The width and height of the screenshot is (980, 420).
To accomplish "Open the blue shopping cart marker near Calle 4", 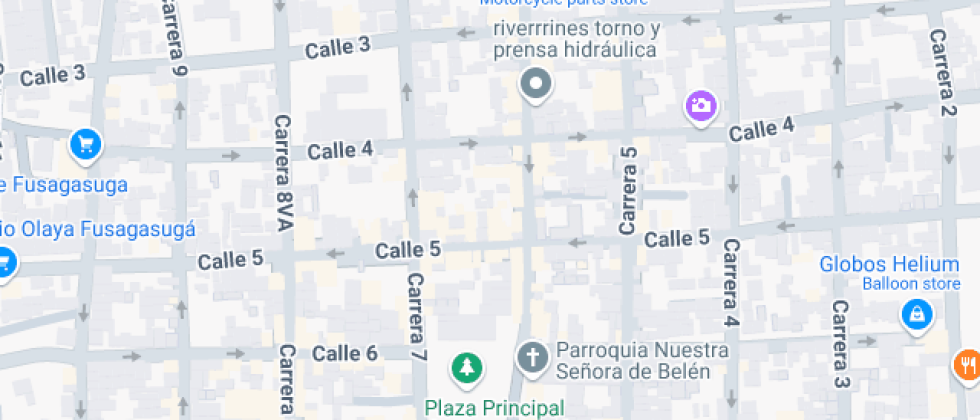I will pos(85,145).
